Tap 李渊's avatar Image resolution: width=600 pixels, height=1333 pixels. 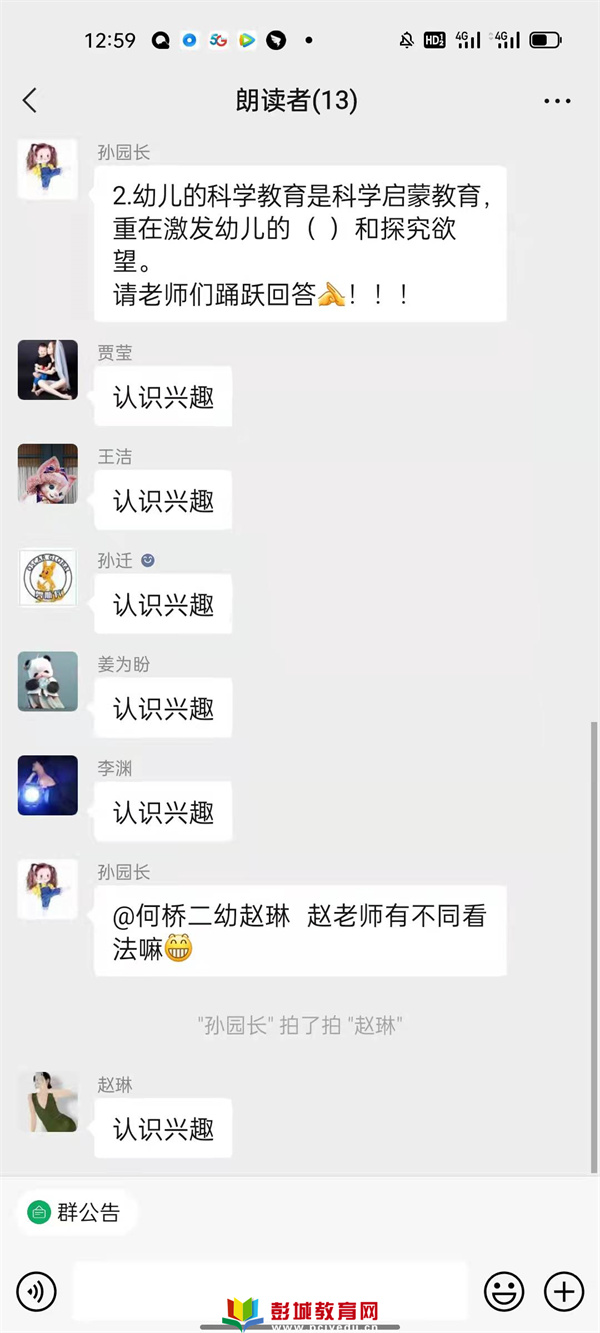point(47,786)
